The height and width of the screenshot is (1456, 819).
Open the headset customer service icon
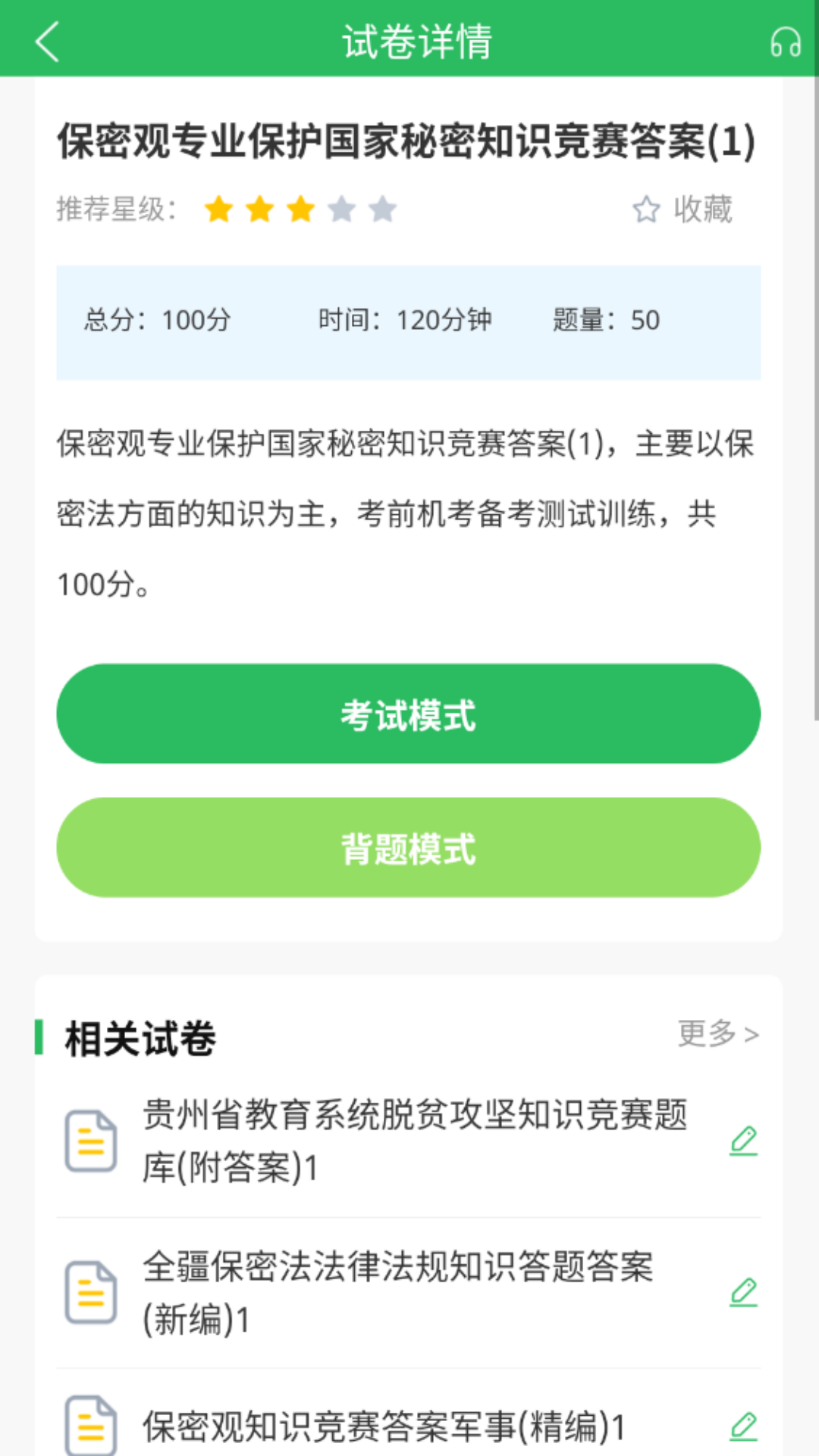click(785, 42)
